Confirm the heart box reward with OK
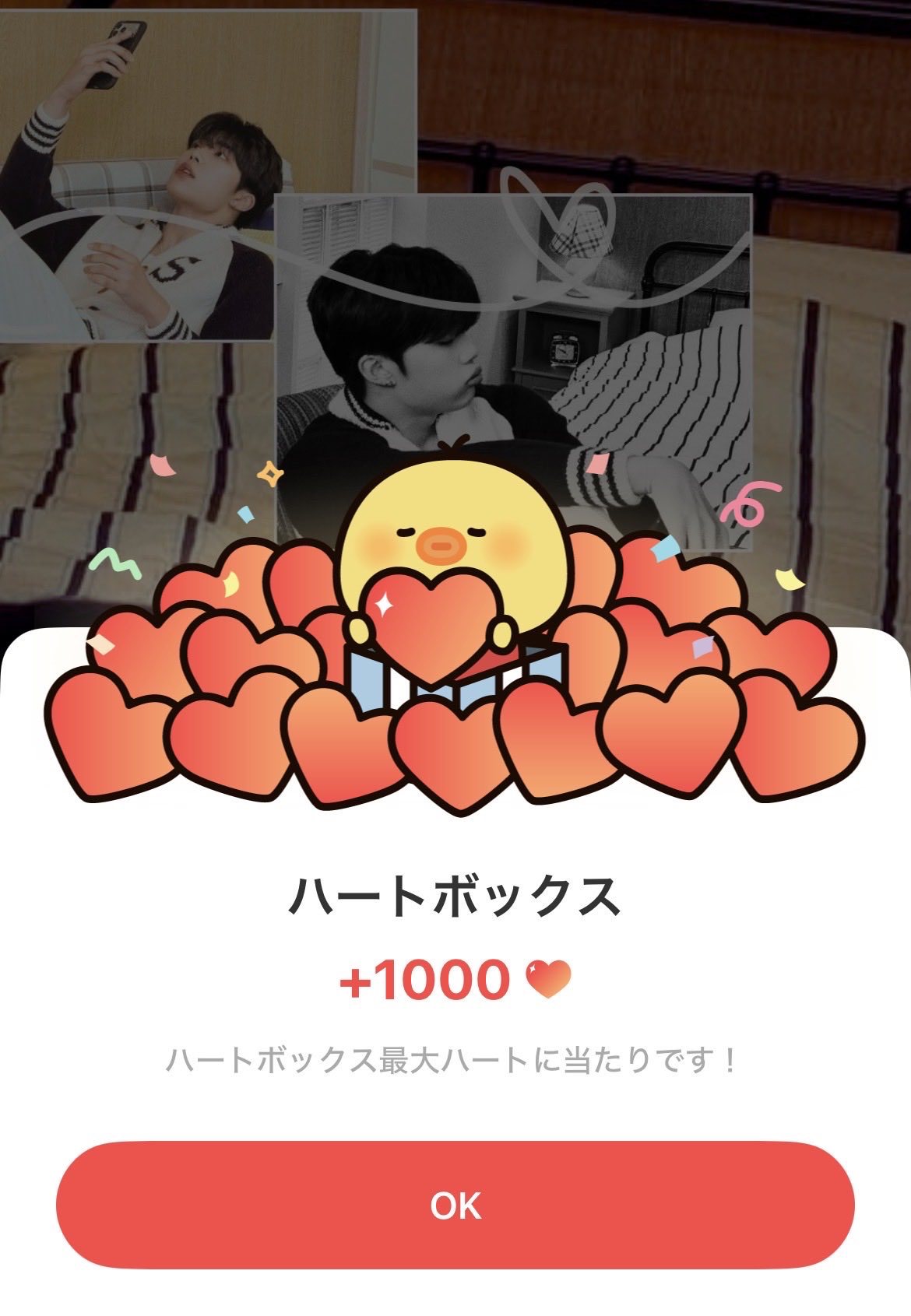The width and height of the screenshot is (911, 1316). [x=455, y=1205]
